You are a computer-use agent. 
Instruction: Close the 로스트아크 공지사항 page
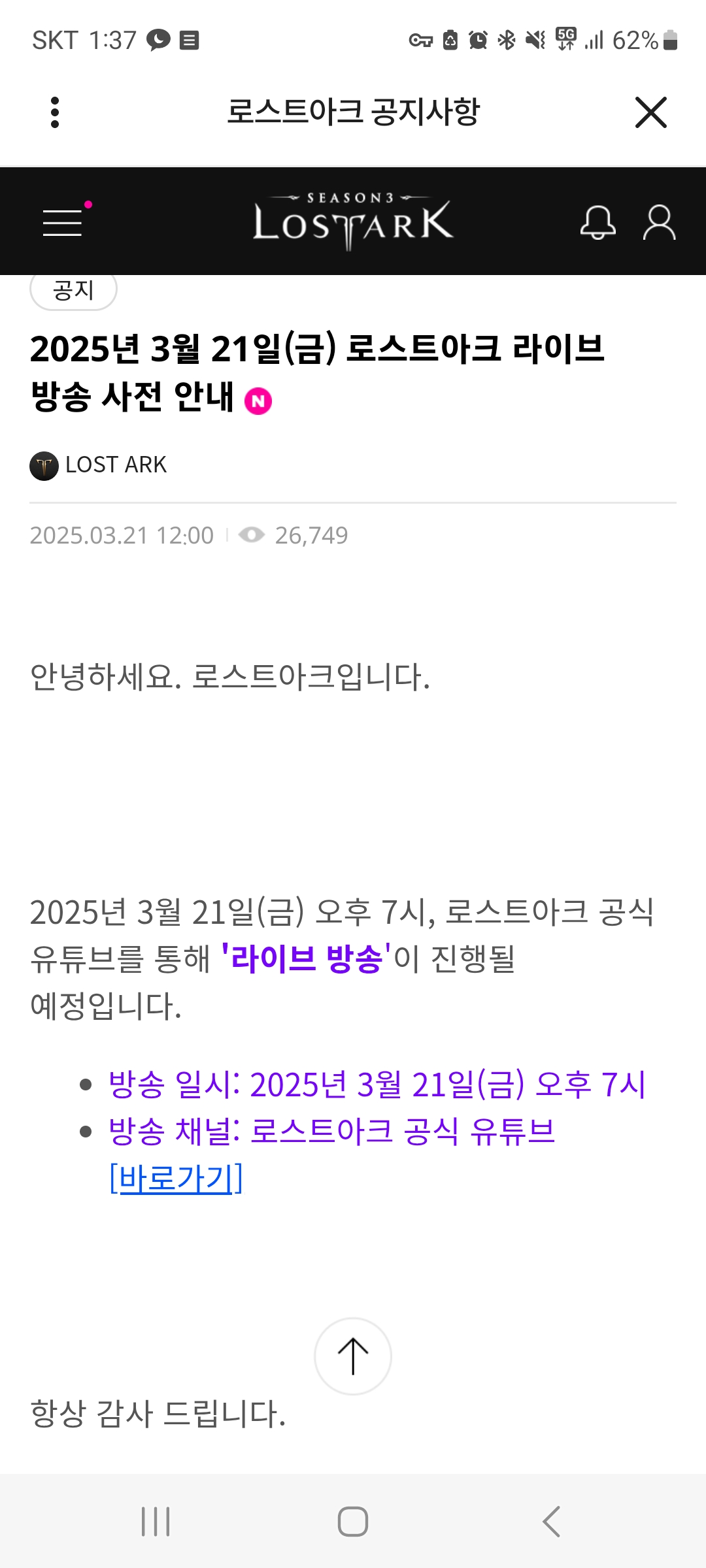pos(651,112)
